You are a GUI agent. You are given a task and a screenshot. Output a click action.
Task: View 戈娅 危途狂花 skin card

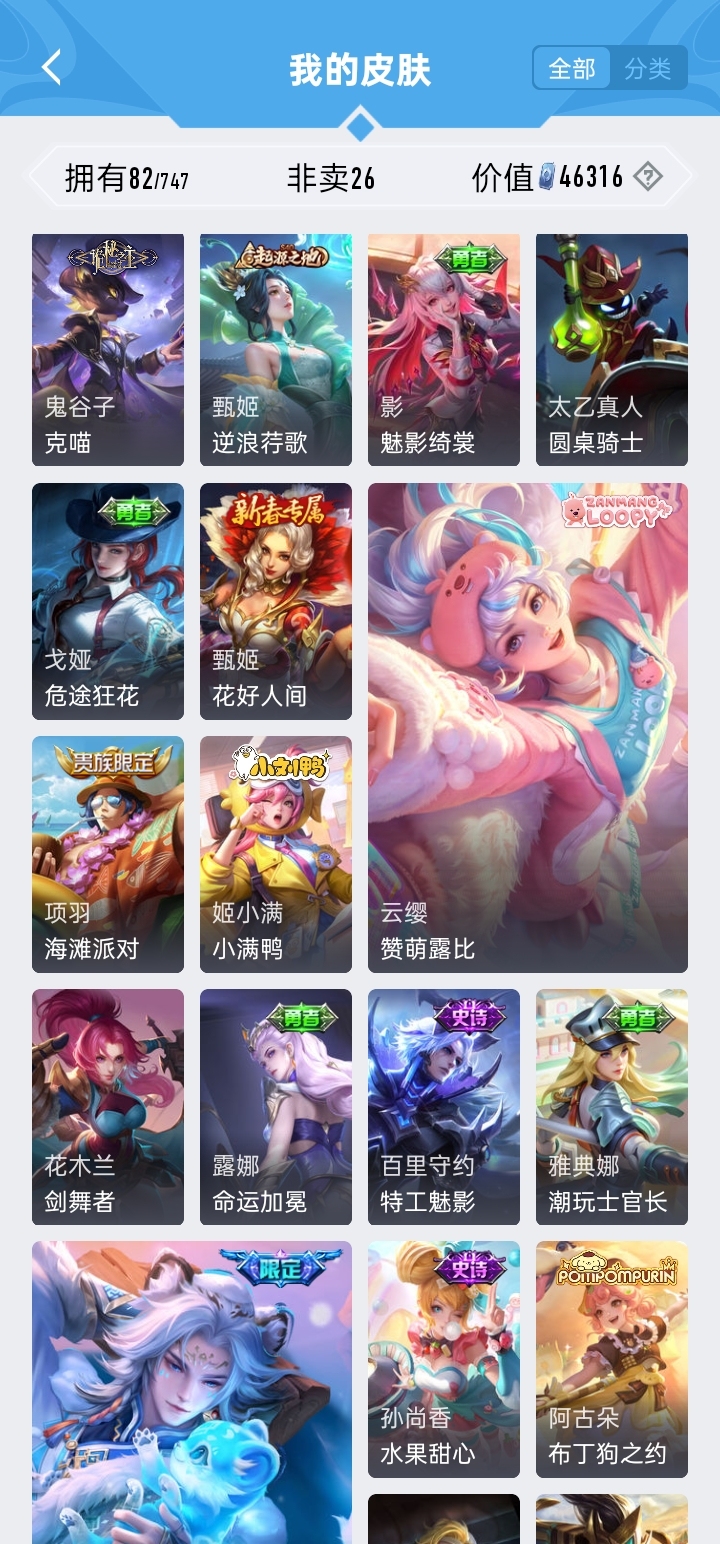(x=108, y=601)
